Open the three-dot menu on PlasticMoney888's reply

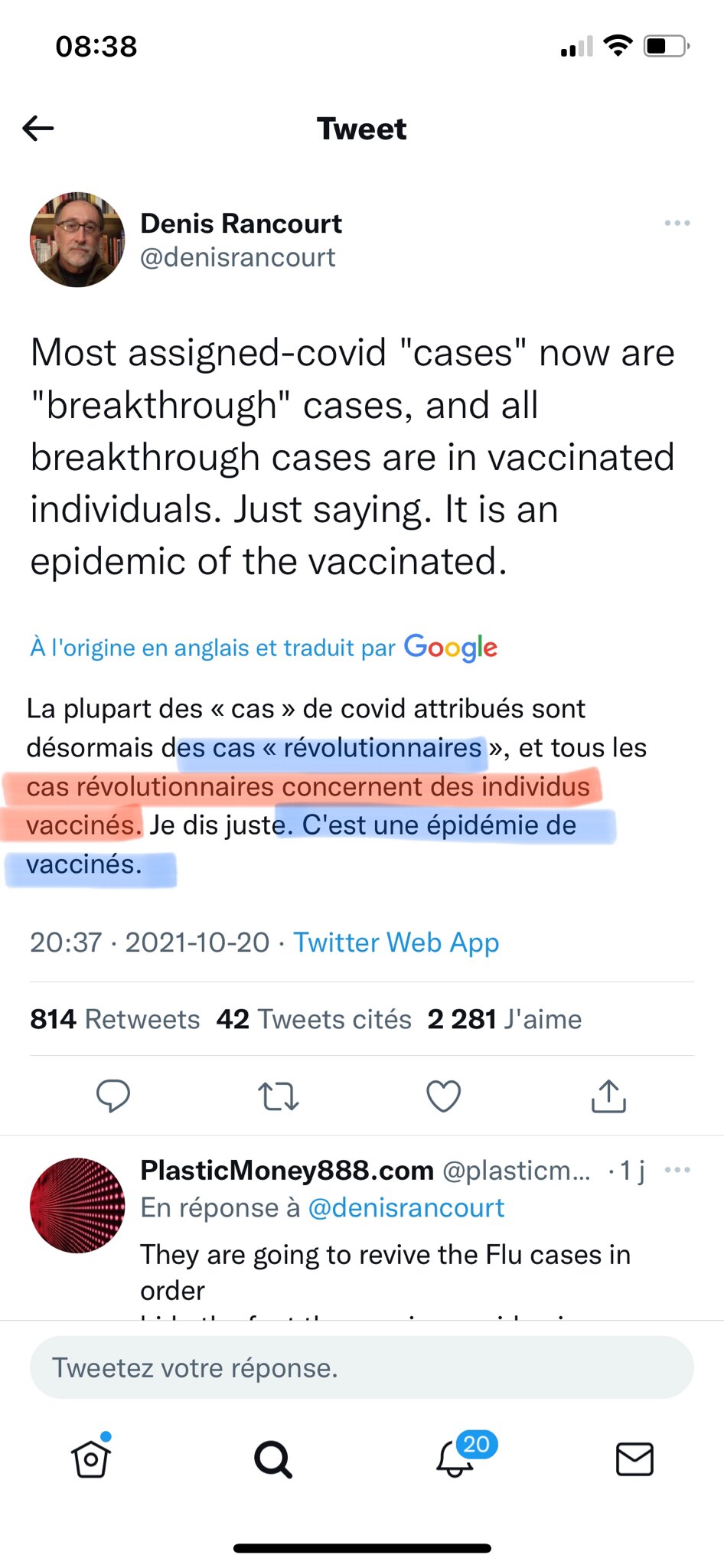click(677, 1169)
